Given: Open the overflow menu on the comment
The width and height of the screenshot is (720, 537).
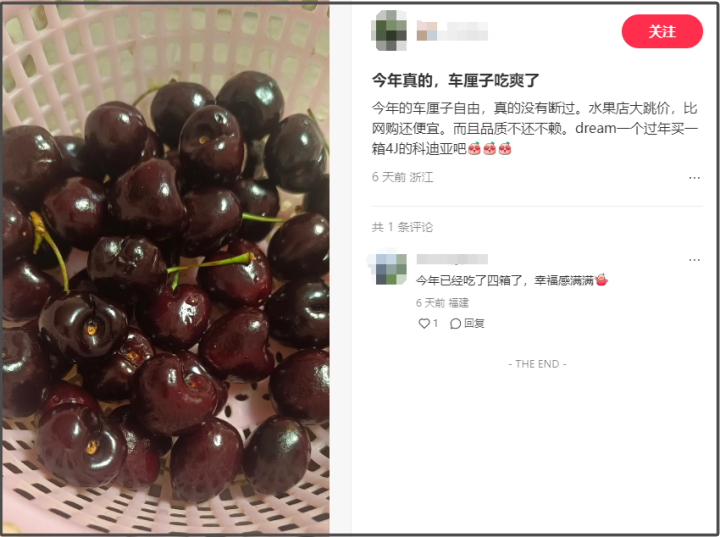Looking at the screenshot, I should click(694, 260).
